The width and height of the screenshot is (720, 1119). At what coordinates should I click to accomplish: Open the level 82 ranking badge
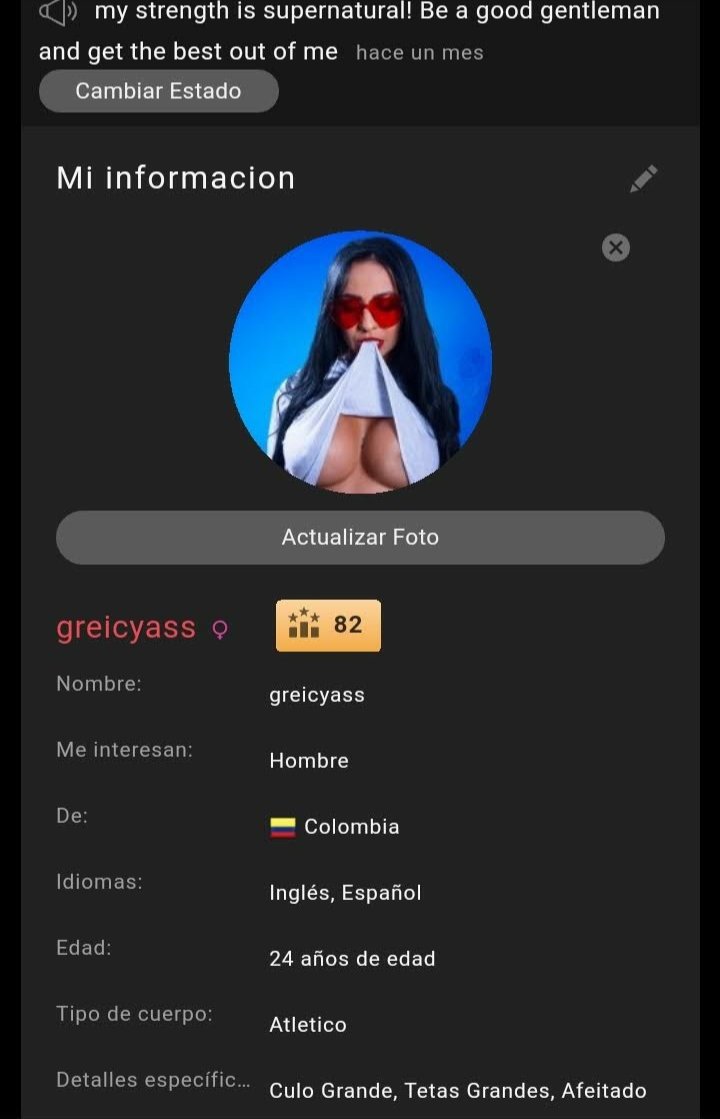pyautogui.click(x=328, y=625)
